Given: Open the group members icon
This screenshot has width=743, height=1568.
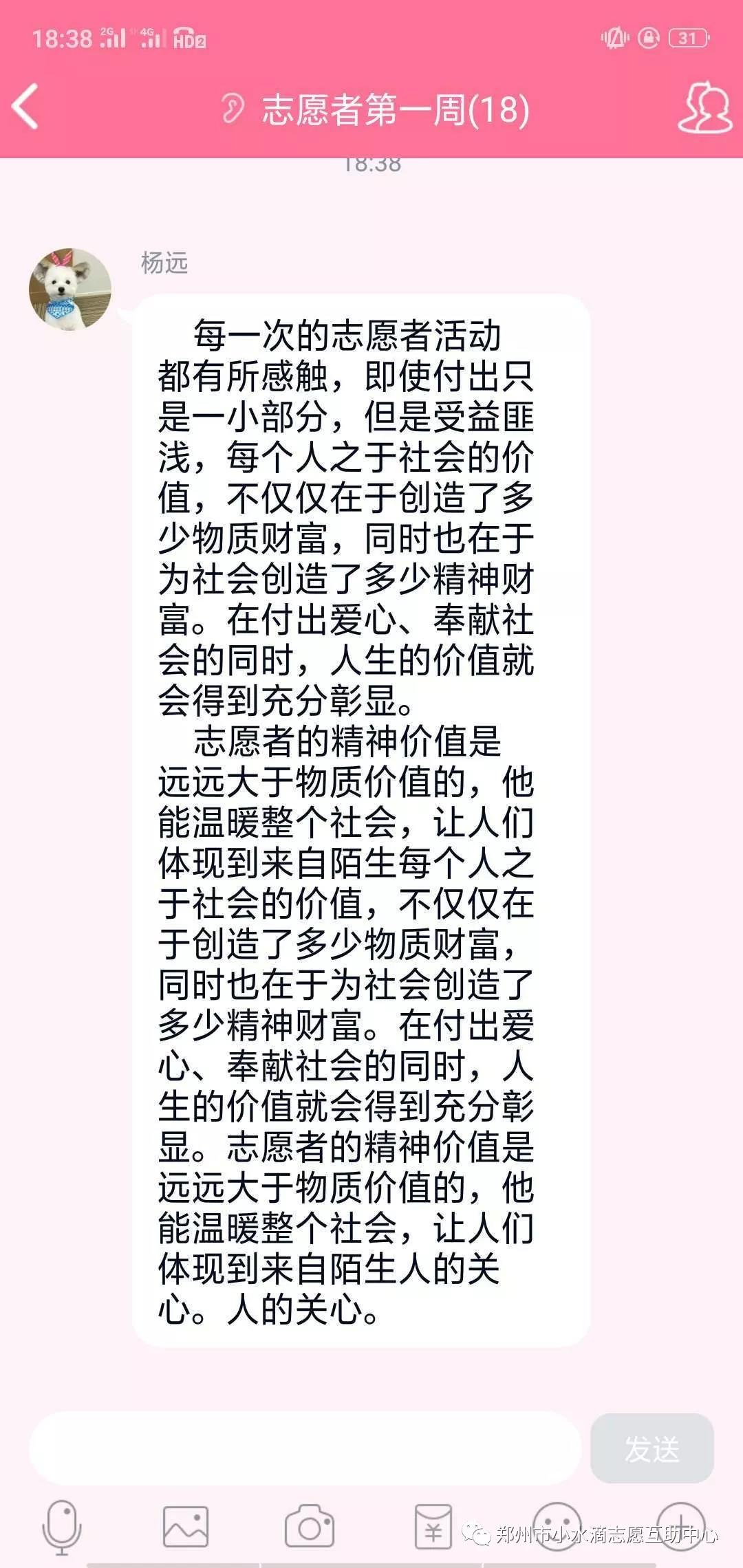Looking at the screenshot, I should pyautogui.click(x=704, y=108).
